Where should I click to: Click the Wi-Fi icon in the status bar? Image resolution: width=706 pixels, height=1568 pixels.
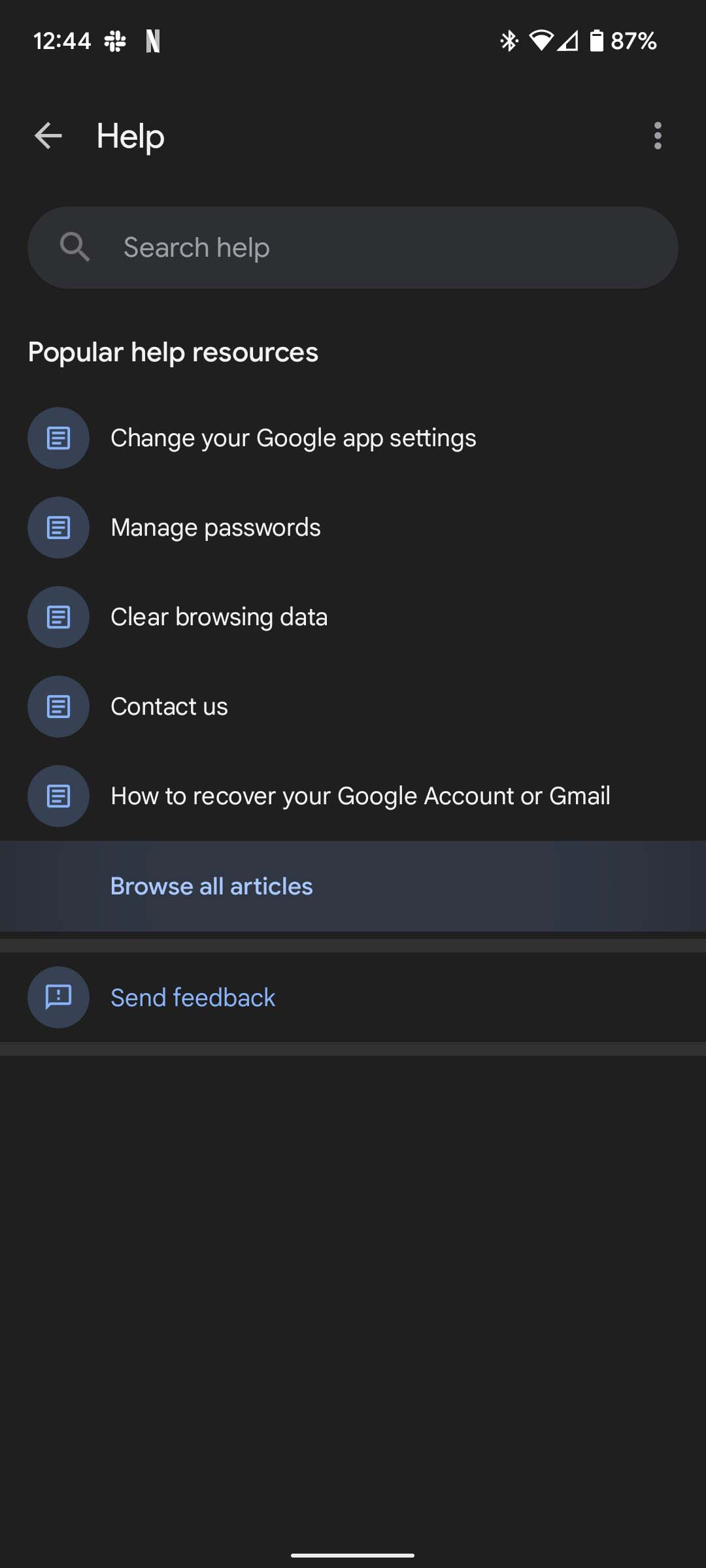[543, 41]
